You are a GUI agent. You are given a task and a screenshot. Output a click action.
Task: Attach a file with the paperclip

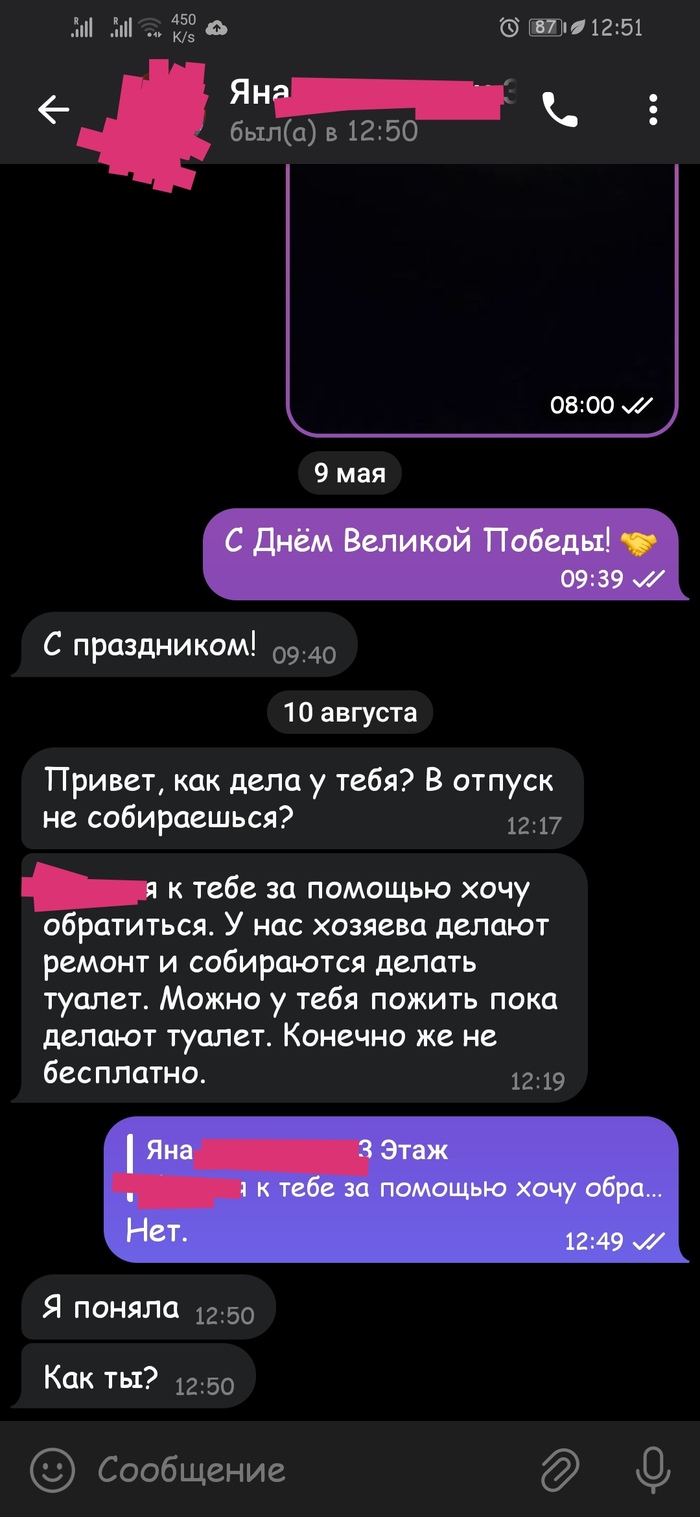(561, 1469)
